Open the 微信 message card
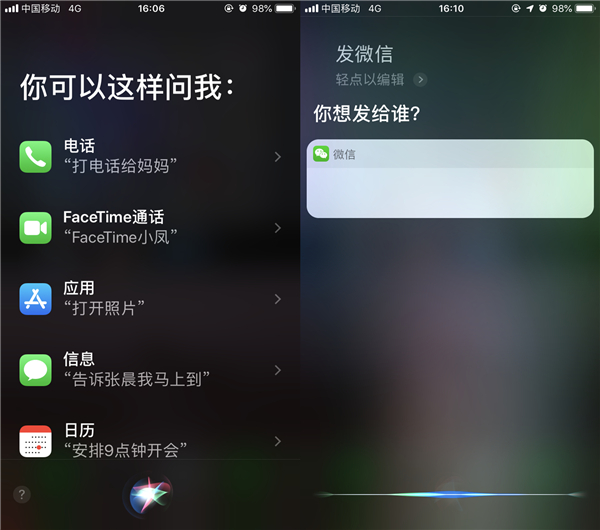 pos(449,178)
